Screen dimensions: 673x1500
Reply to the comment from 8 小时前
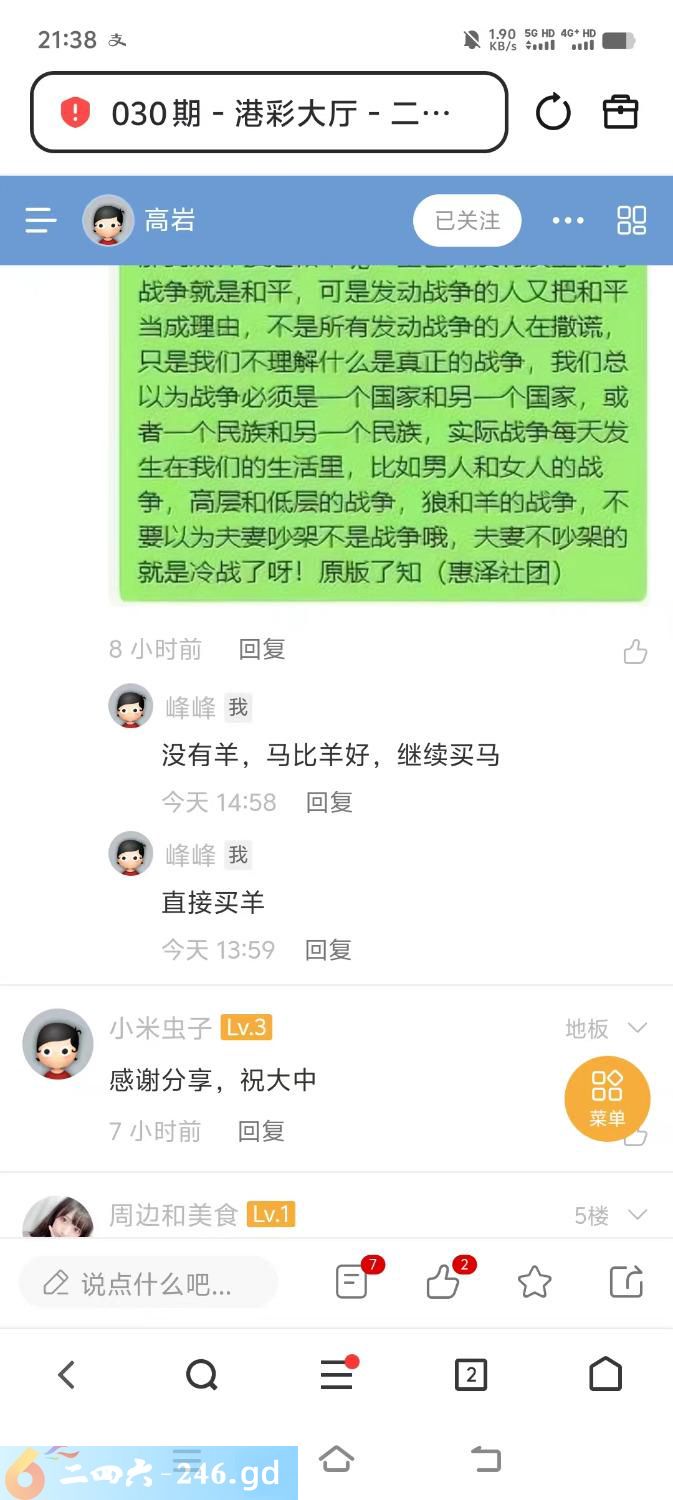tap(262, 649)
